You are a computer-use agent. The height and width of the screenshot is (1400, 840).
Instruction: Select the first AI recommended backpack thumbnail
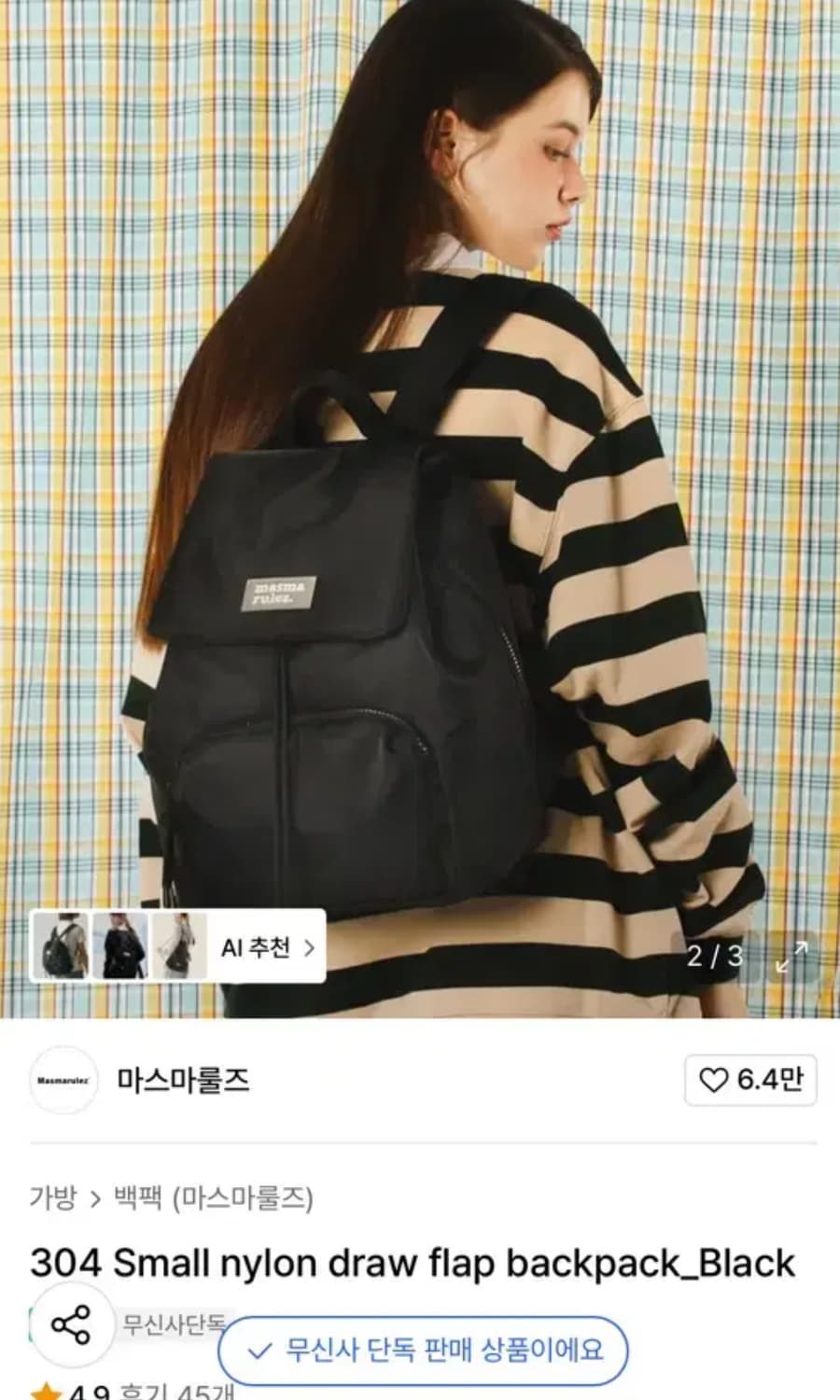[x=61, y=947]
